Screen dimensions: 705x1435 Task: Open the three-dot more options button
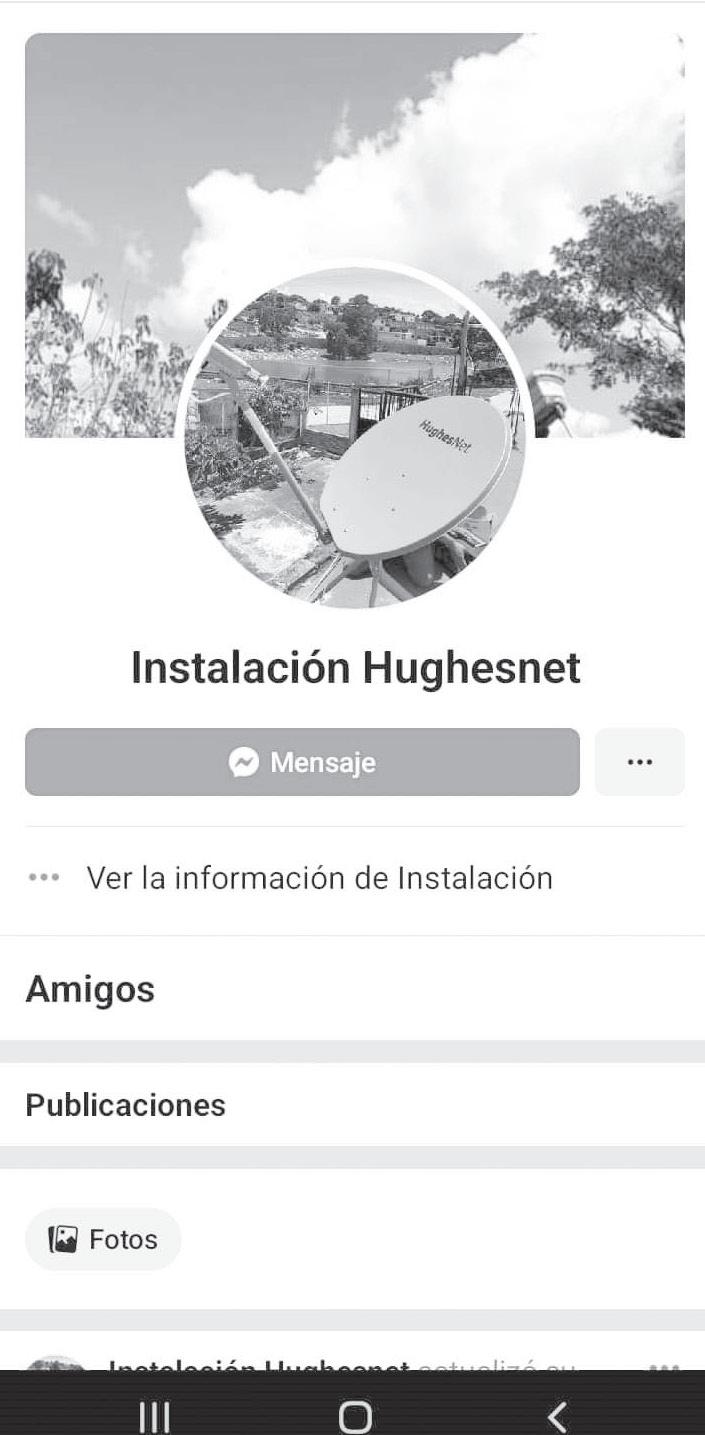click(x=639, y=762)
